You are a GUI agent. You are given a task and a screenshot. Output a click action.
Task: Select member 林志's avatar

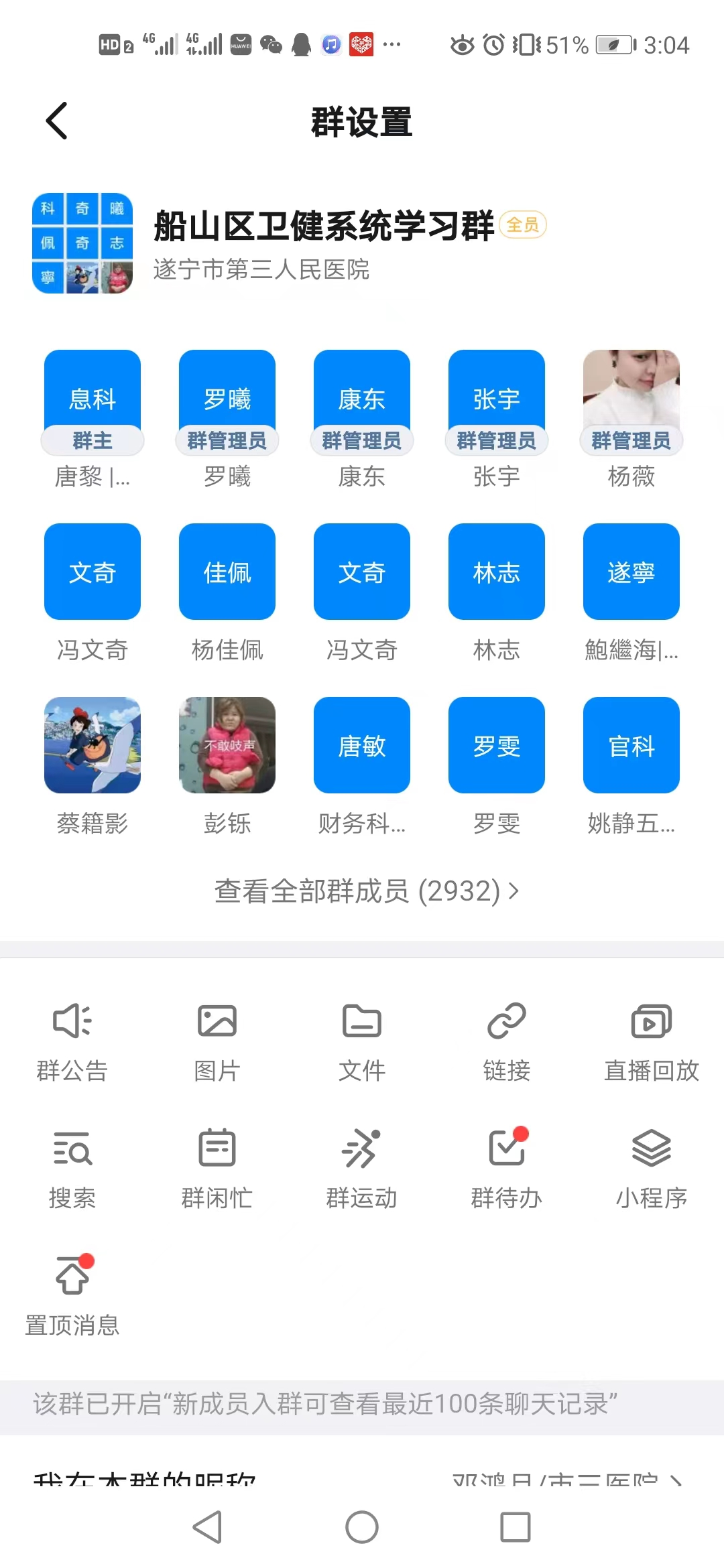pos(496,572)
